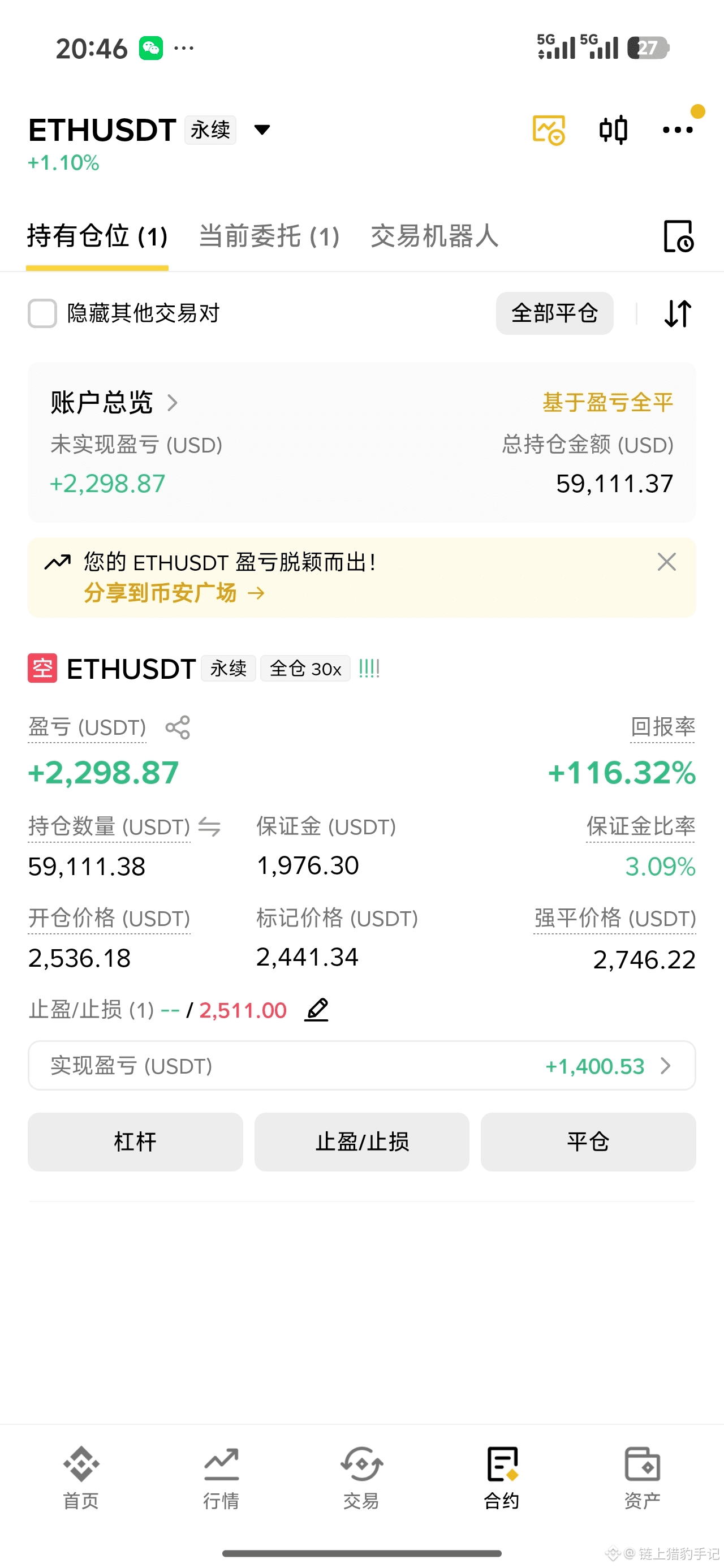Open 基于盈亏全平 link
Image resolution: width=724 pixels, height=1568 pixels.
click(x=607, y=402)
